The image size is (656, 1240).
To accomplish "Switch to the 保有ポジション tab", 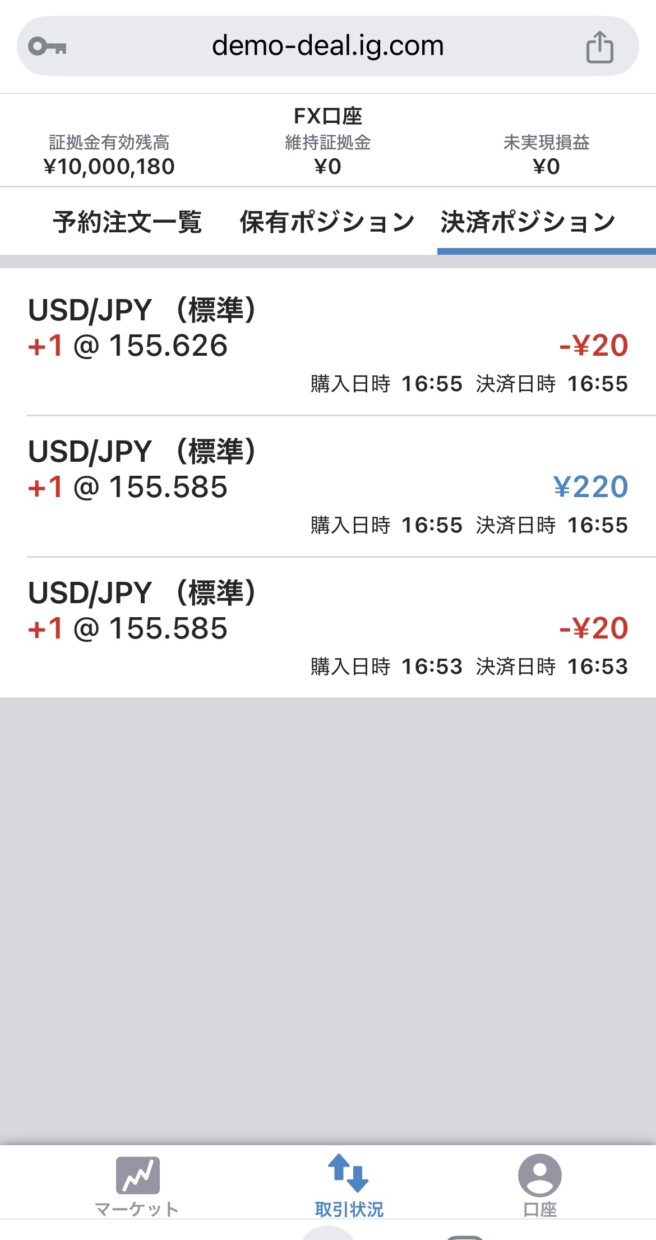I will click(327, 222).
